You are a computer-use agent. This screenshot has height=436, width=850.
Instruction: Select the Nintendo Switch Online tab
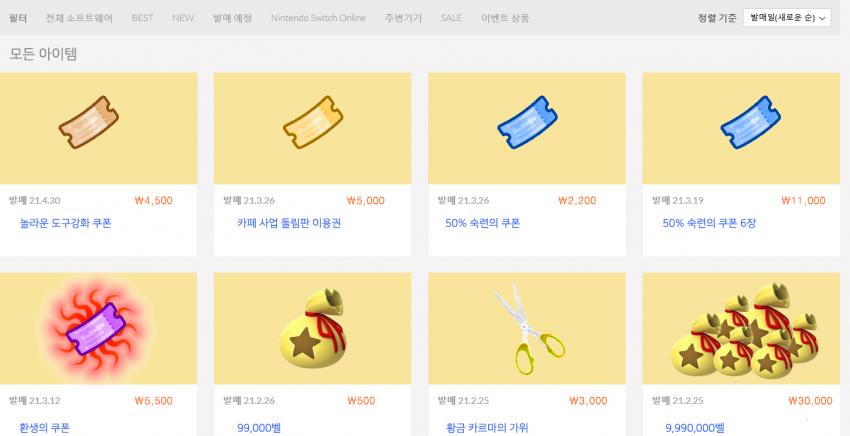(318, 18)
